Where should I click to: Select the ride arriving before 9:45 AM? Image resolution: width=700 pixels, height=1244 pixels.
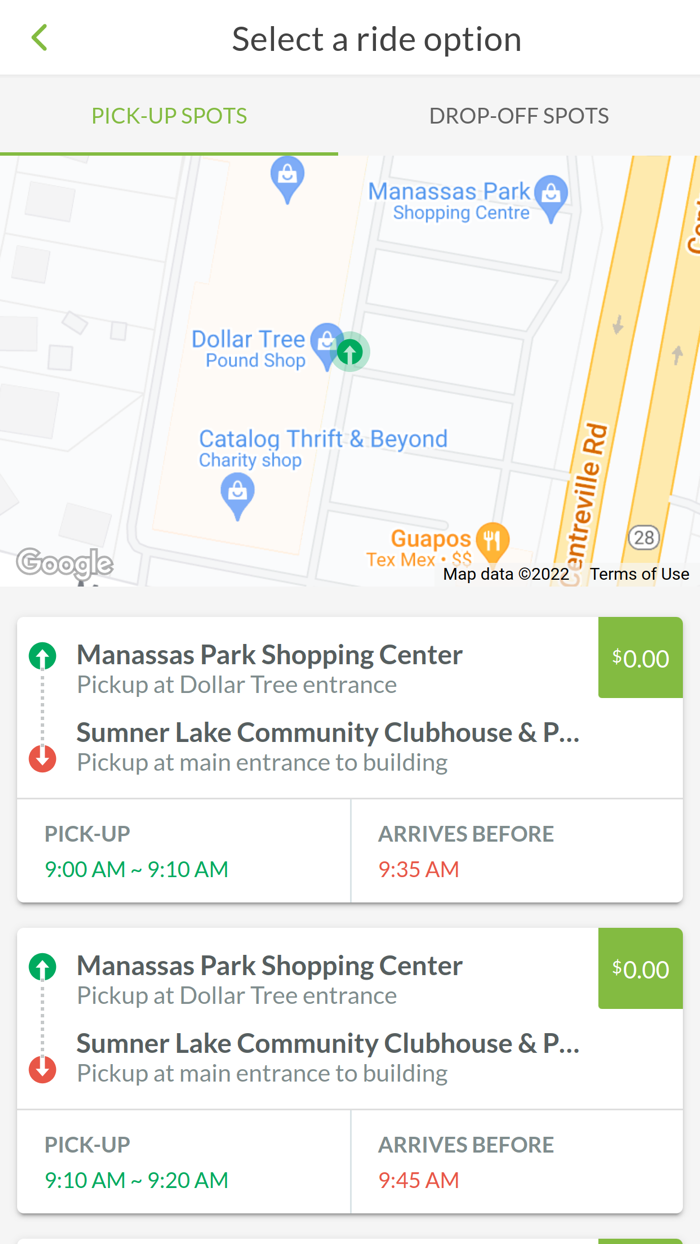[x=349, y=1070]
